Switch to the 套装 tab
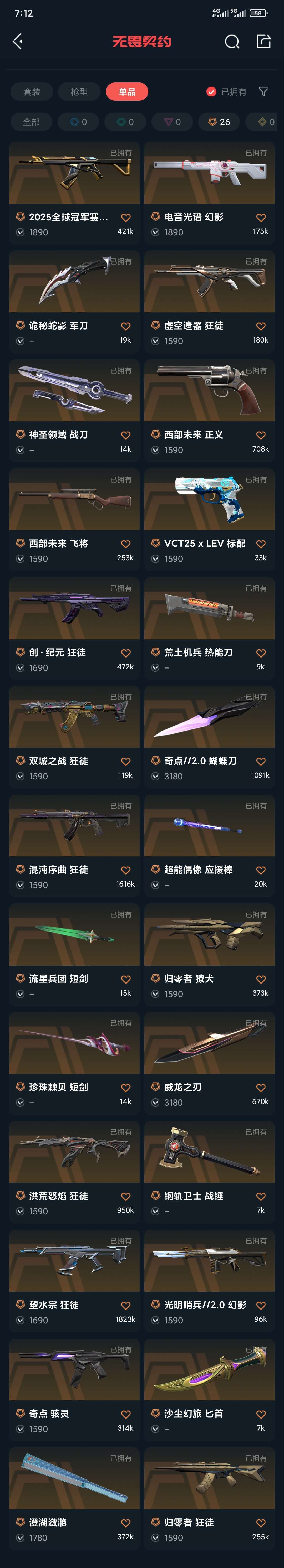Image resolution: width=284 pixels, height=1568 pixels. [32, 92]
